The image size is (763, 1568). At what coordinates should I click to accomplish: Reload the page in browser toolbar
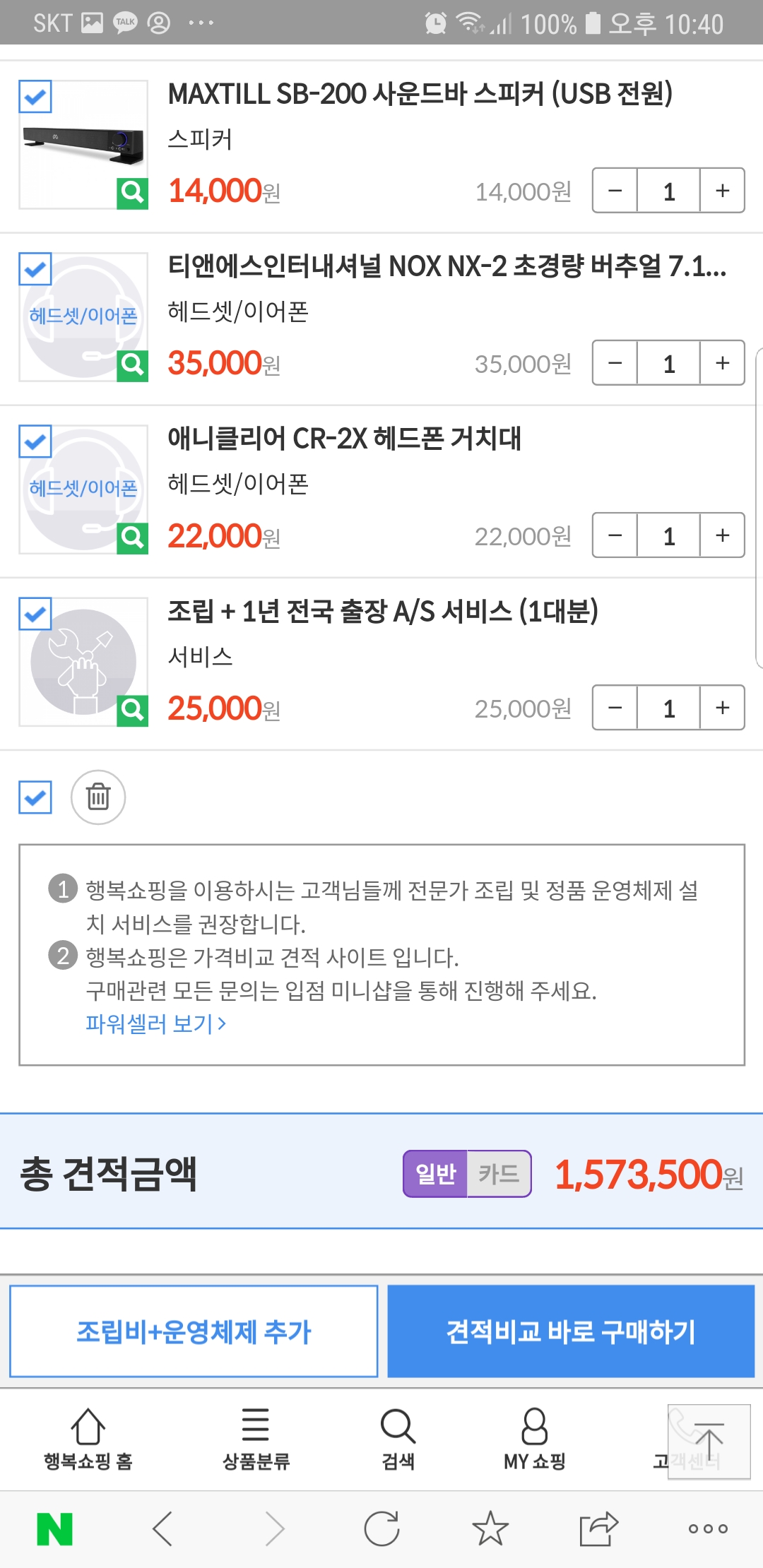pyautogui.click(x=382, y=1529)
